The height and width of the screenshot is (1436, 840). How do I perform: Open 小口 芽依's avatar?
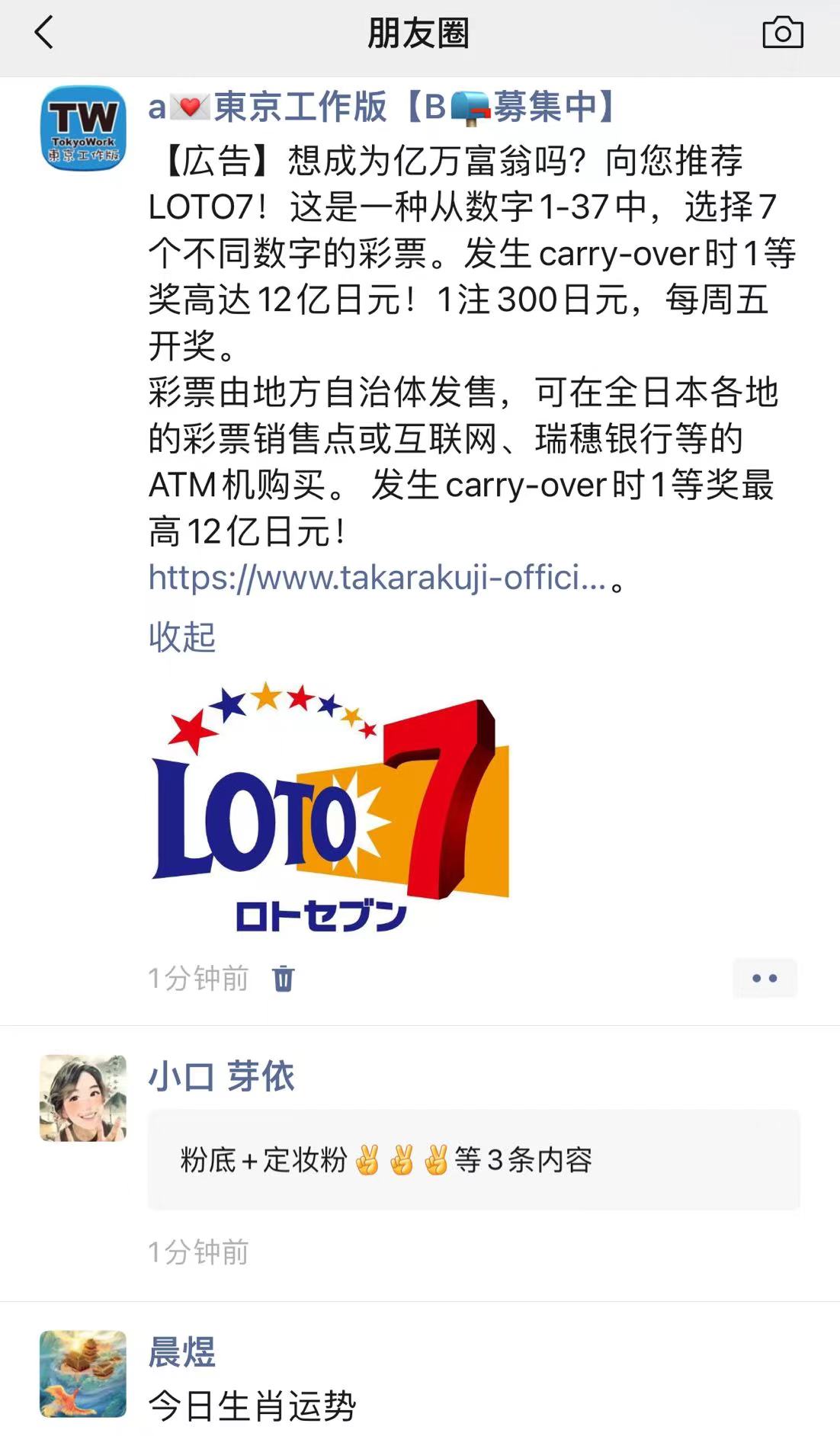point(83,1098)
